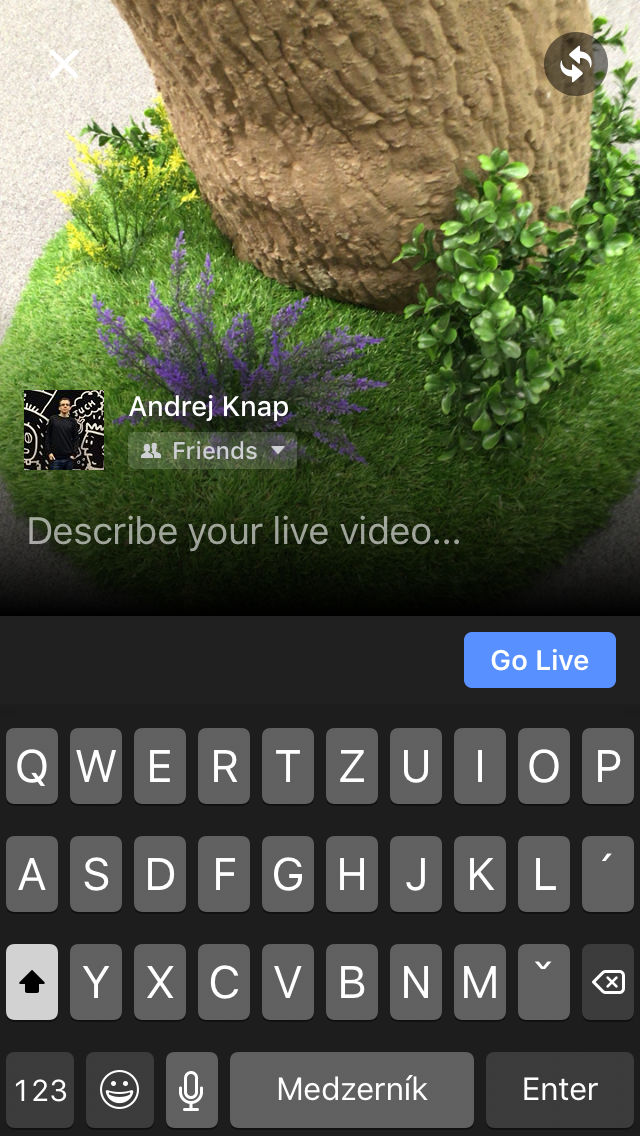
Task: Switch to the 123 numeric keyboard
Action: pyautogui.click(x=41, y=1089)
